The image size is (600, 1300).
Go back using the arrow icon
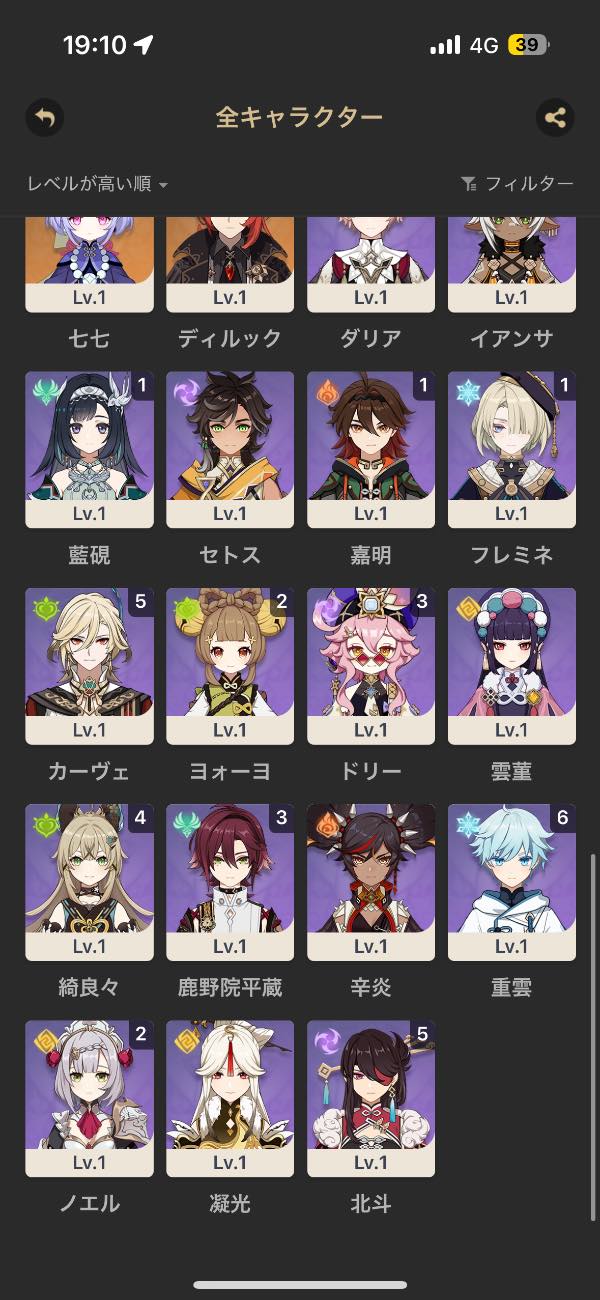(44, 117)
